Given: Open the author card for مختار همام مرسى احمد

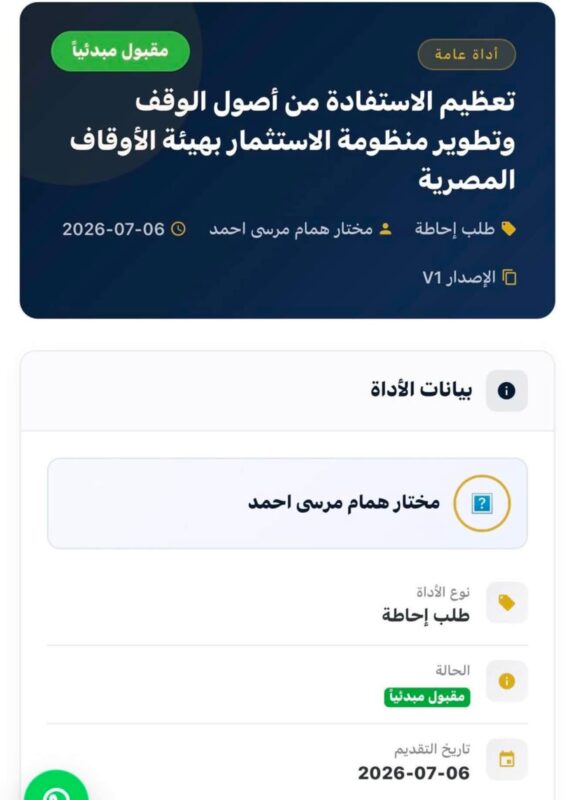Looking at the screenshot, I should (x=287, y=503).
